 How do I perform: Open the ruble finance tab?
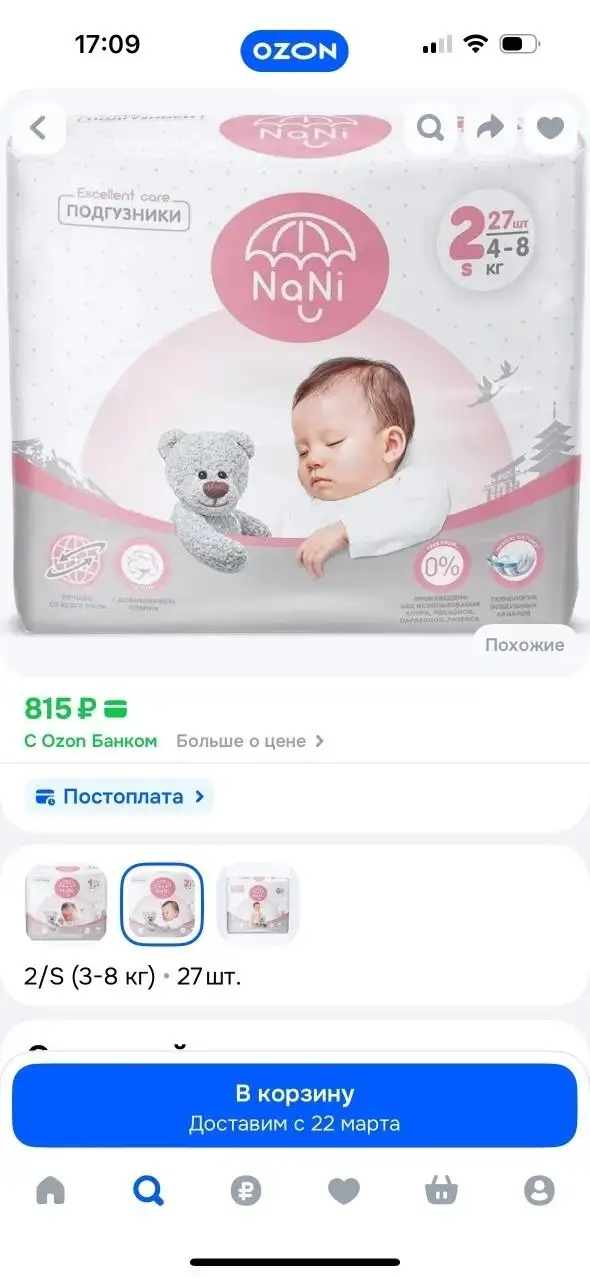click(246, 1190)
